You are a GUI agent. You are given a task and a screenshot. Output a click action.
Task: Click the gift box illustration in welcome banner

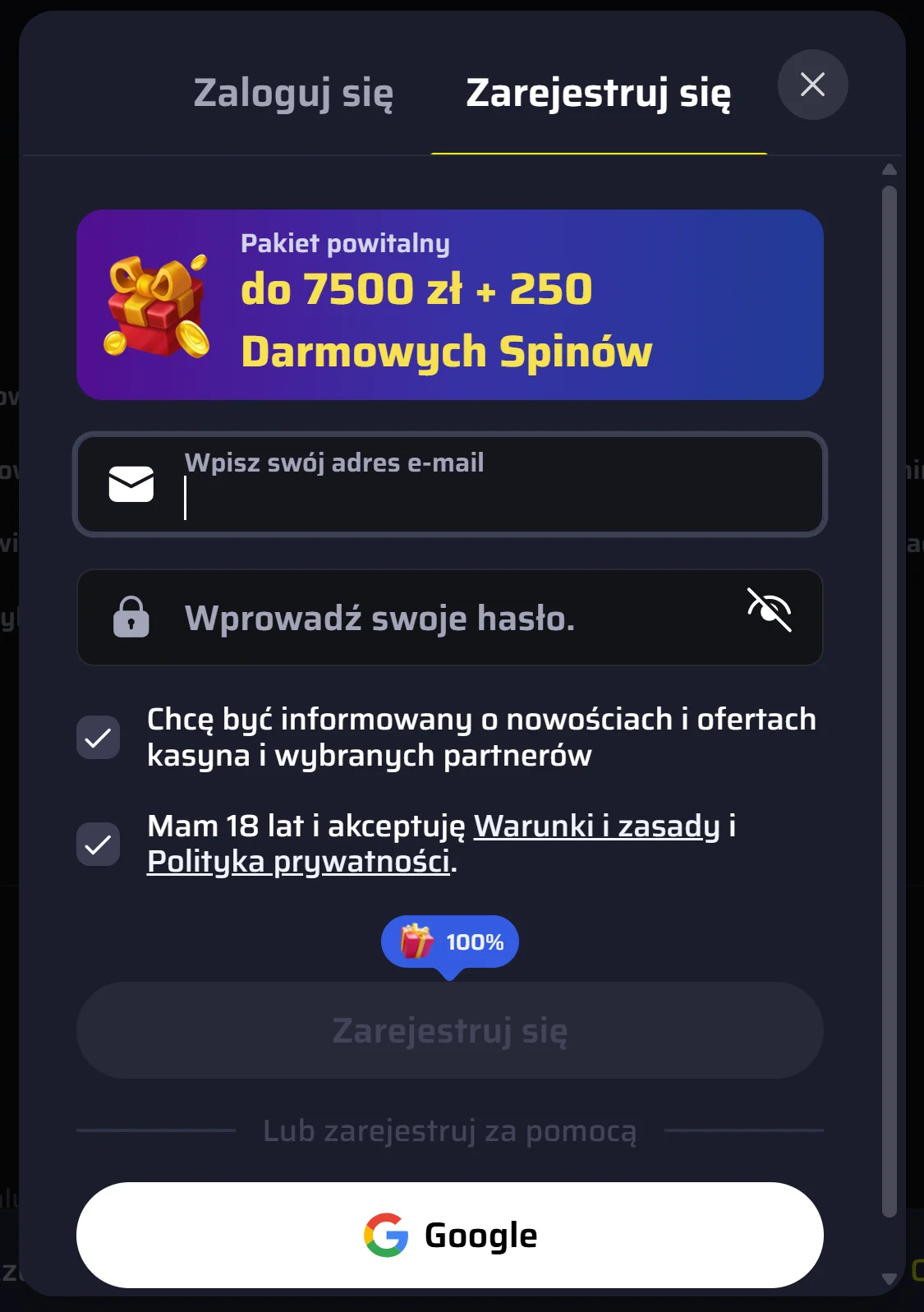(152, 305)
